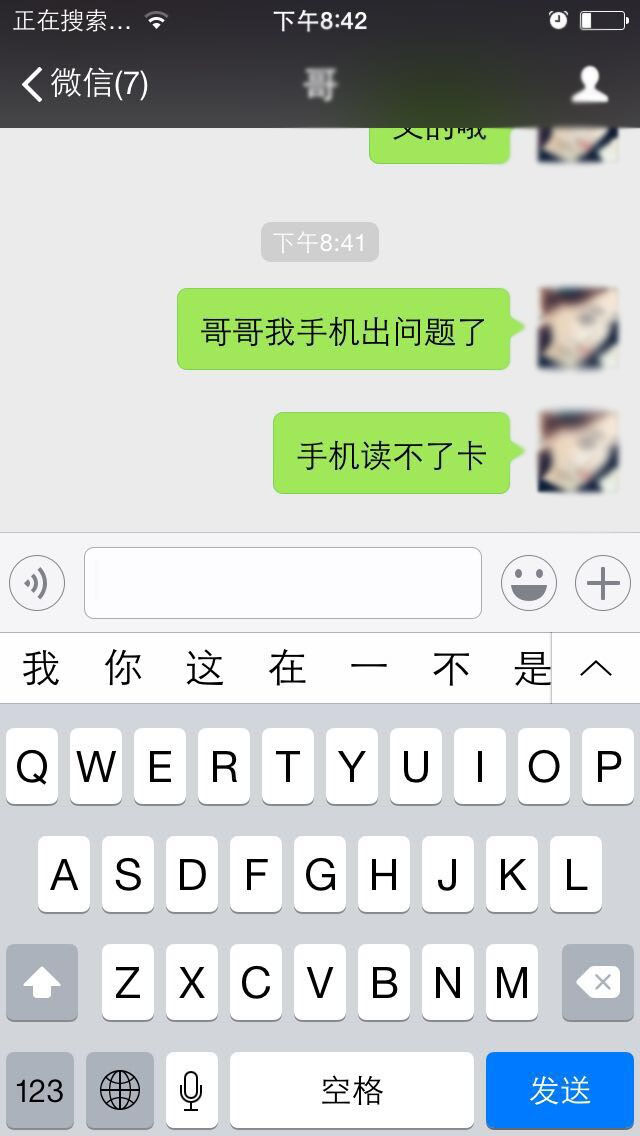Tap the 发送 send key

[x=560, y=1090]
